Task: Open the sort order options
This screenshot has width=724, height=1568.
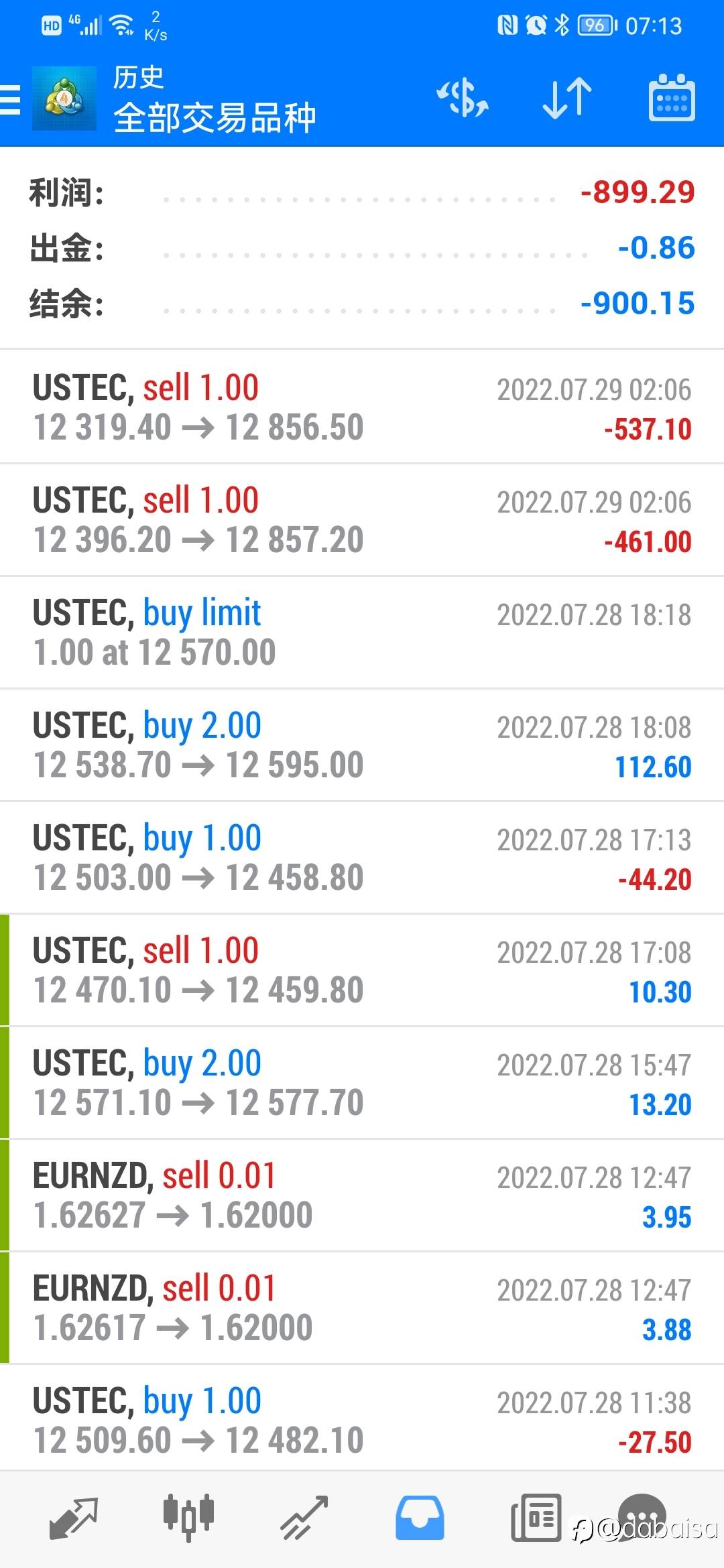Action: click(566, 98)
